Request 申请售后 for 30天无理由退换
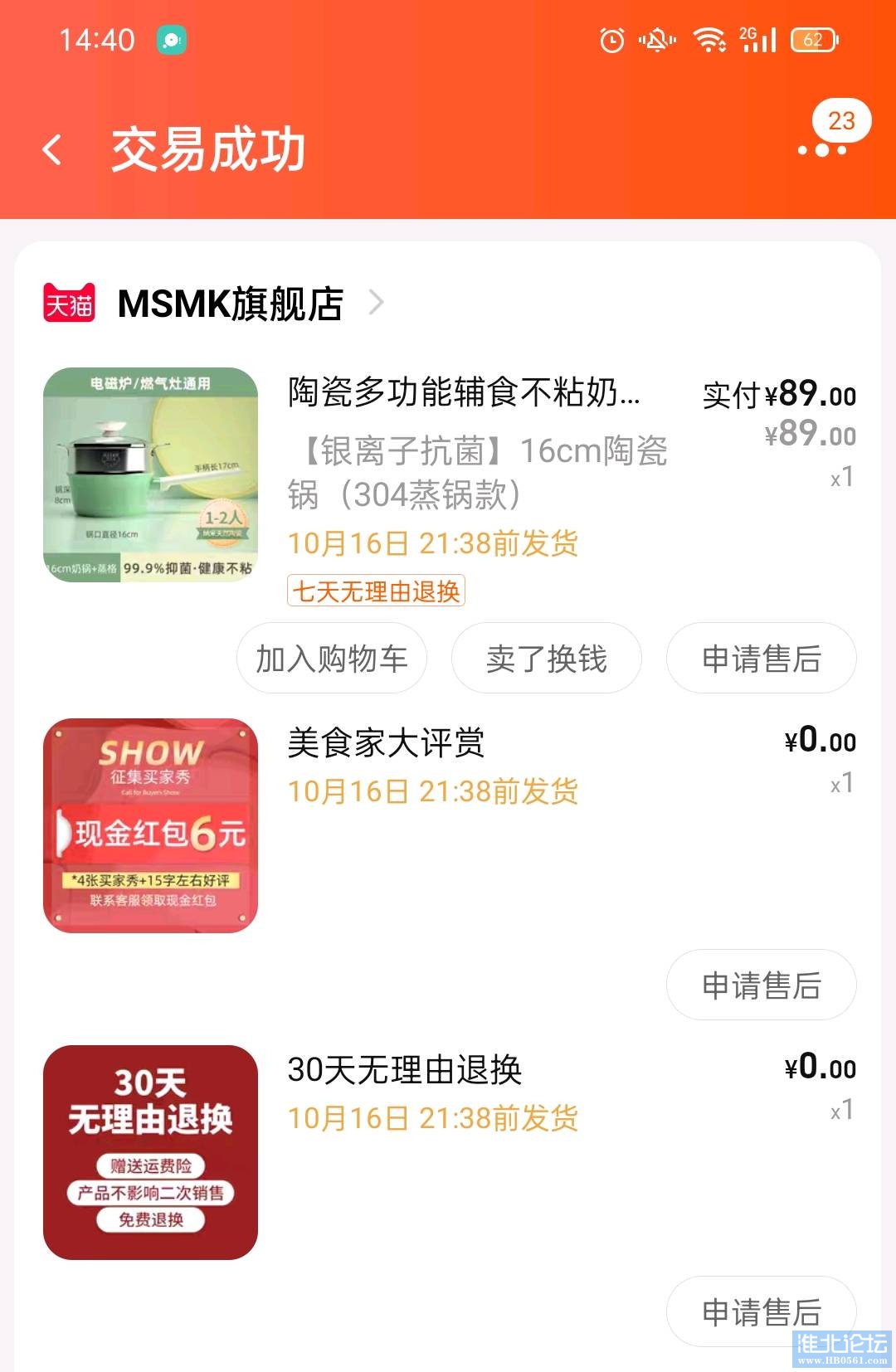Screen dimensions: 896x1372 (761, 1311)
